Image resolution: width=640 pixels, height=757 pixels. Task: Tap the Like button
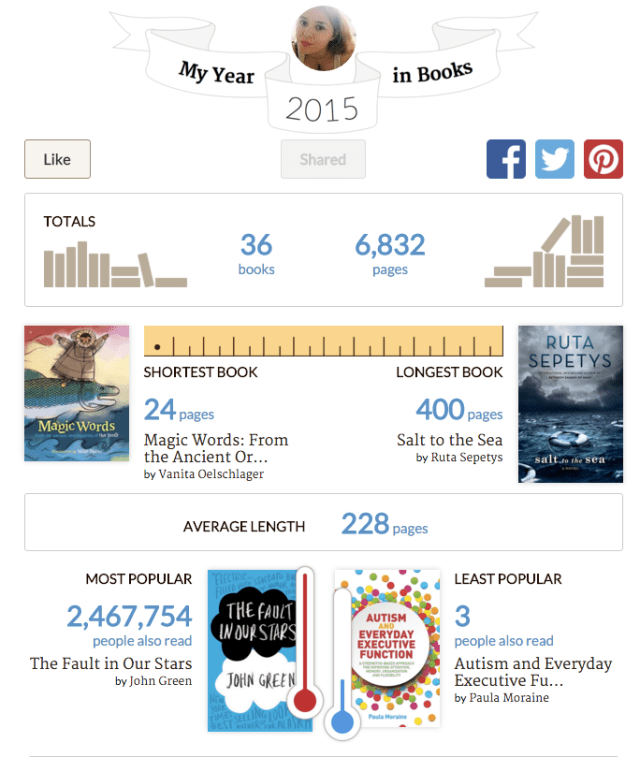[57, 159]
